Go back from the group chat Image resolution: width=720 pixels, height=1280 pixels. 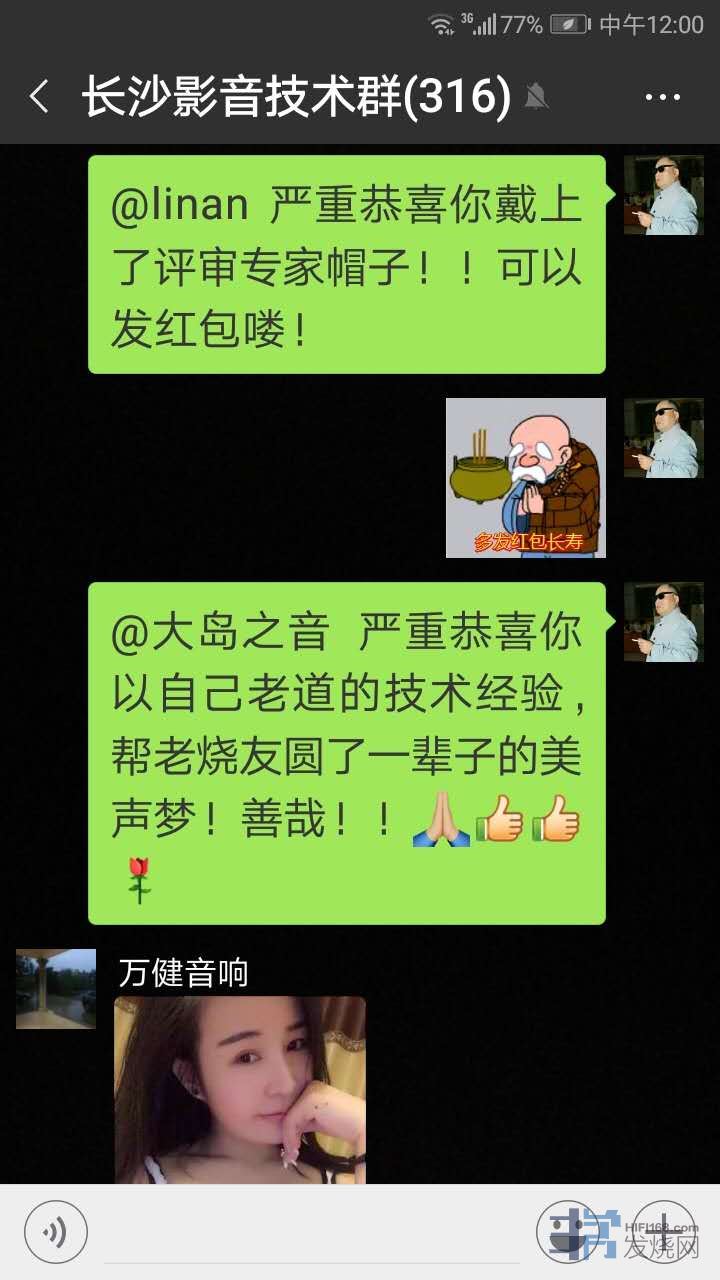[x=39, y=97]
